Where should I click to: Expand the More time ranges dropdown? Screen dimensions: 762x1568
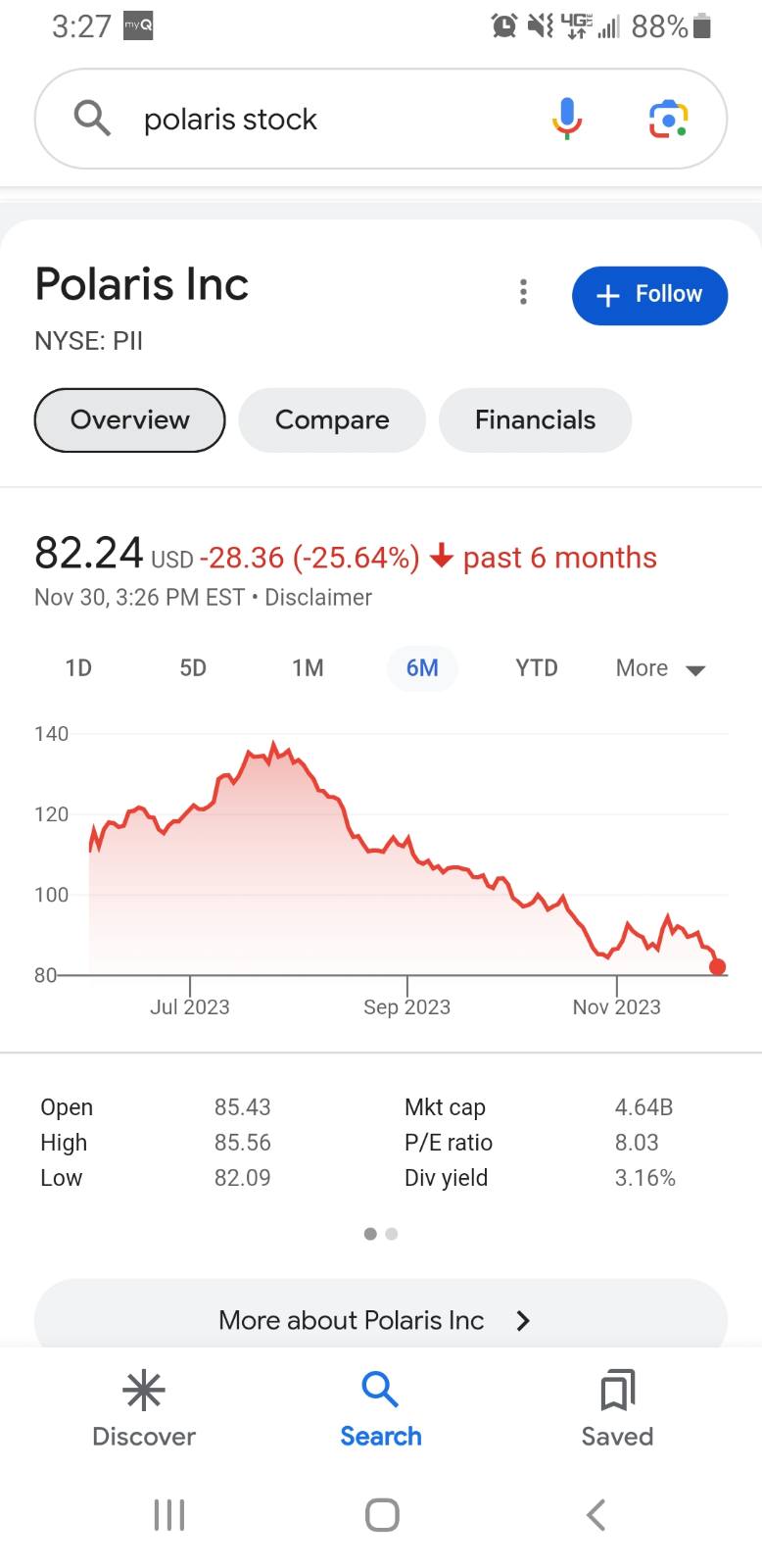pyautogui.click(x=661, y=668)
